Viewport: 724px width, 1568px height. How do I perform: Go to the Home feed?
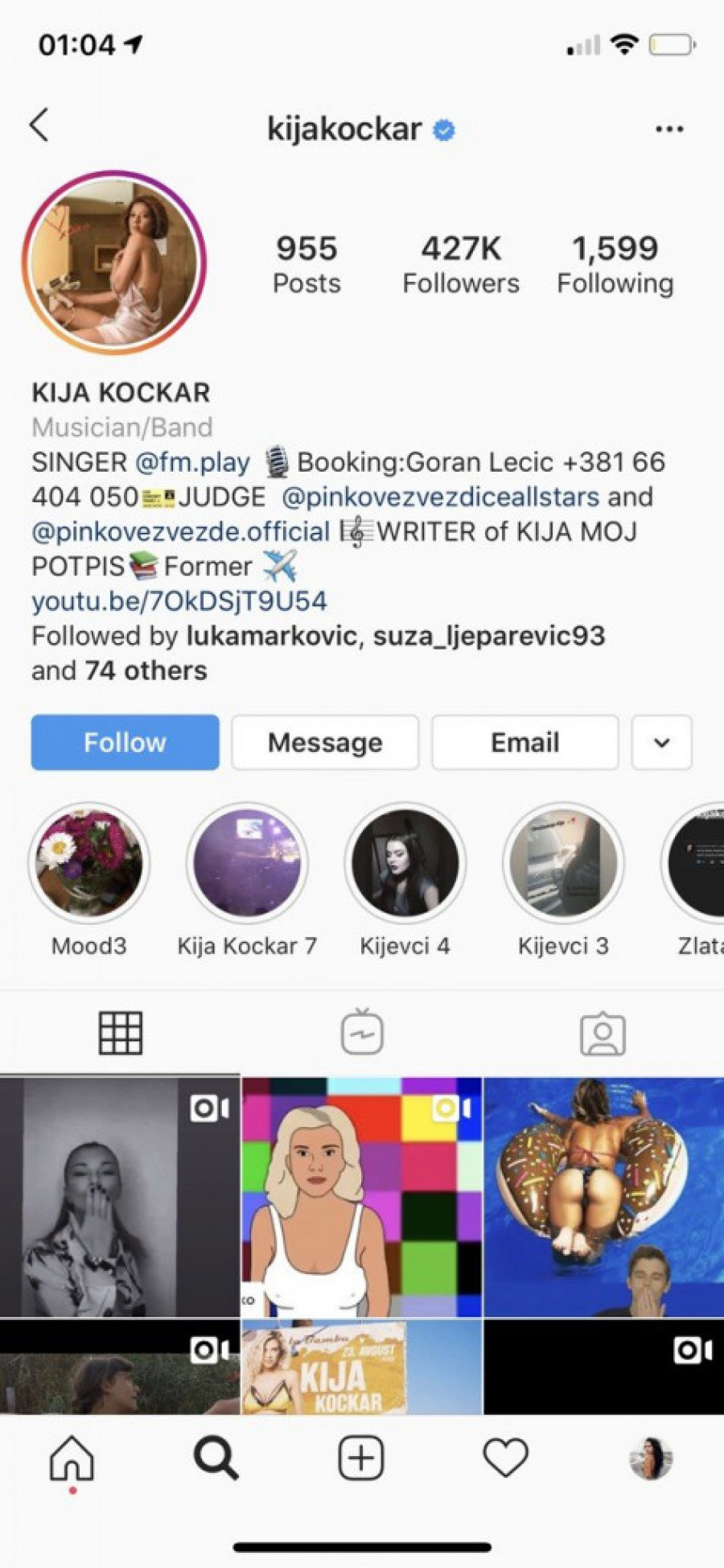[72, 1459]
